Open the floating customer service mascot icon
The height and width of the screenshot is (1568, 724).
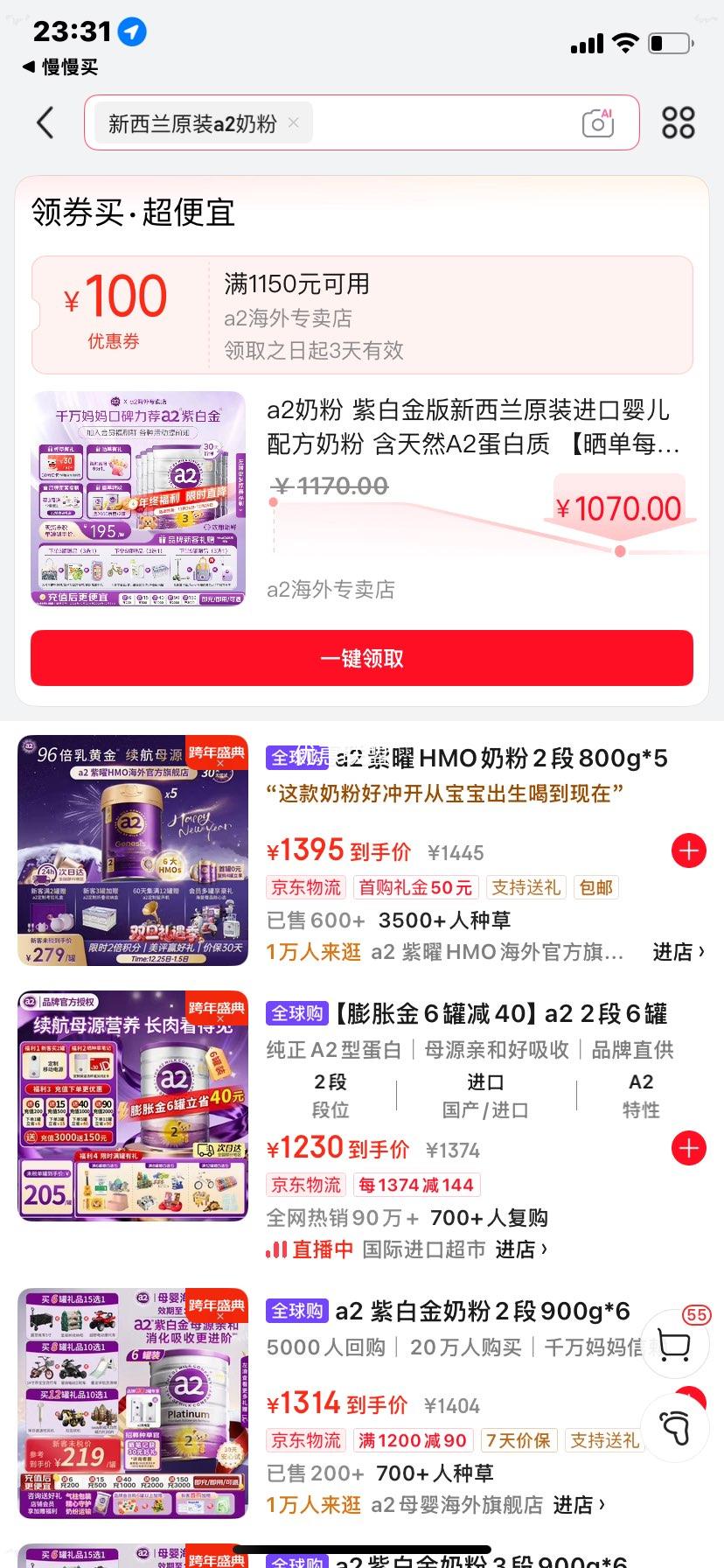pyautogui.click(x=674, y=1425)
